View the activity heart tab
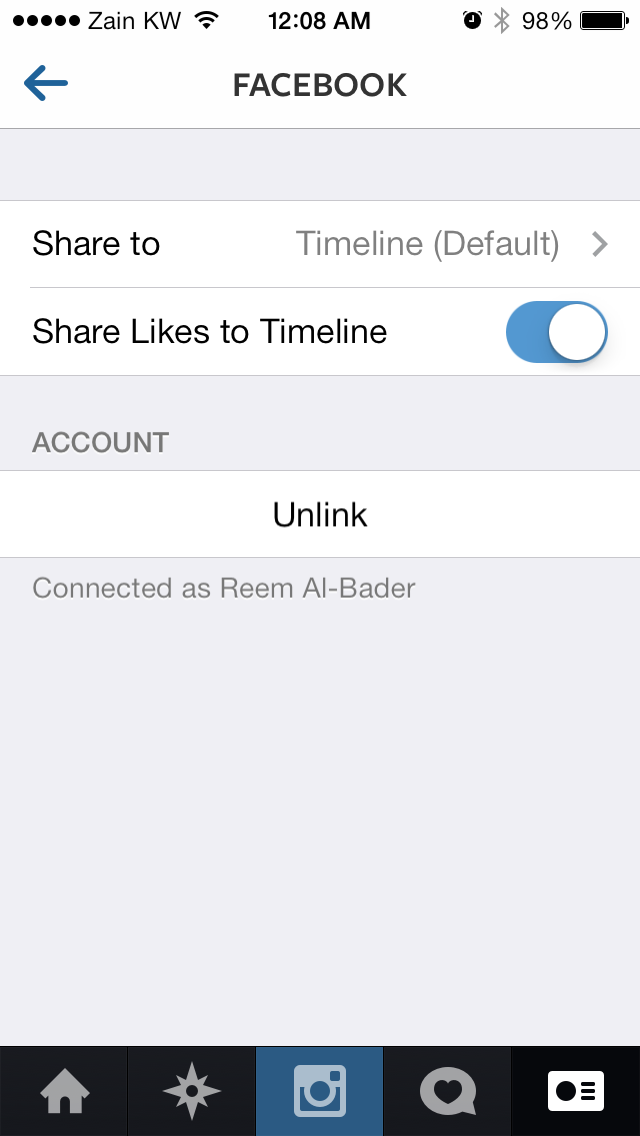Viewport: 640px width, 1136px height. coord(447,1091)
